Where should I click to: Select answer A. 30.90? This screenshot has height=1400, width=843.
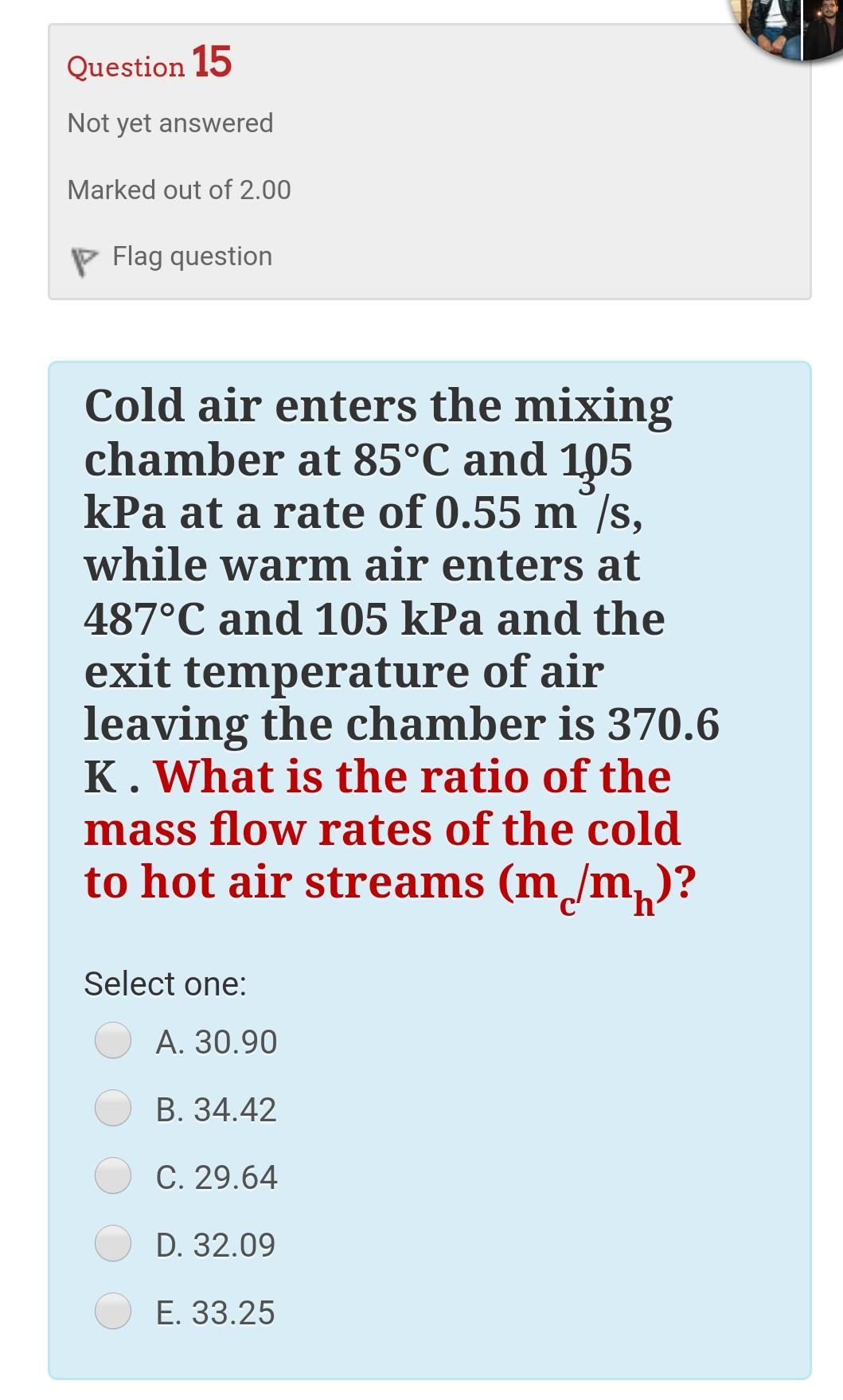pyautogui.click(x=113, y=1040)
